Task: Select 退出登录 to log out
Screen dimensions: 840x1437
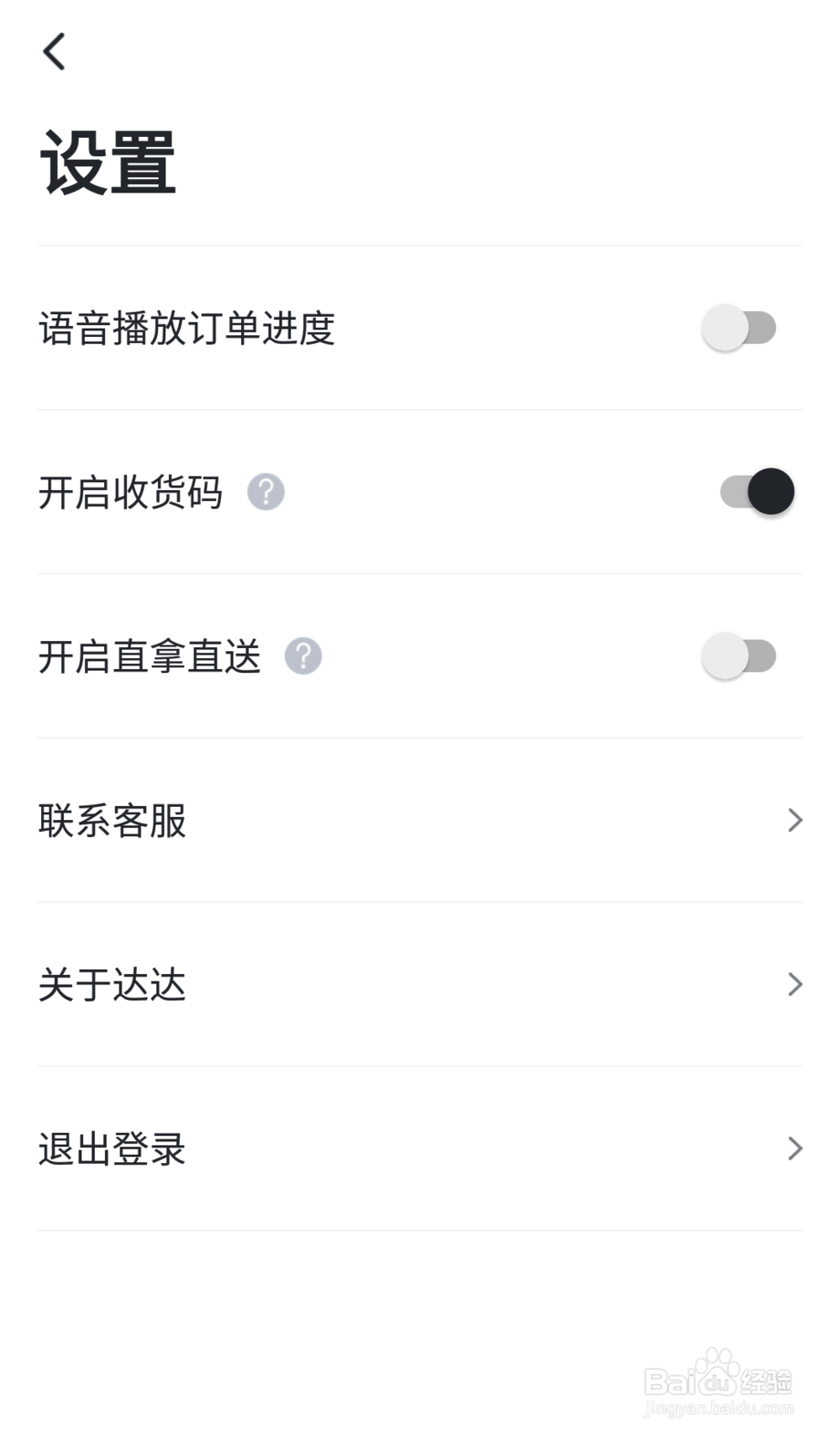Action: 420,1149
